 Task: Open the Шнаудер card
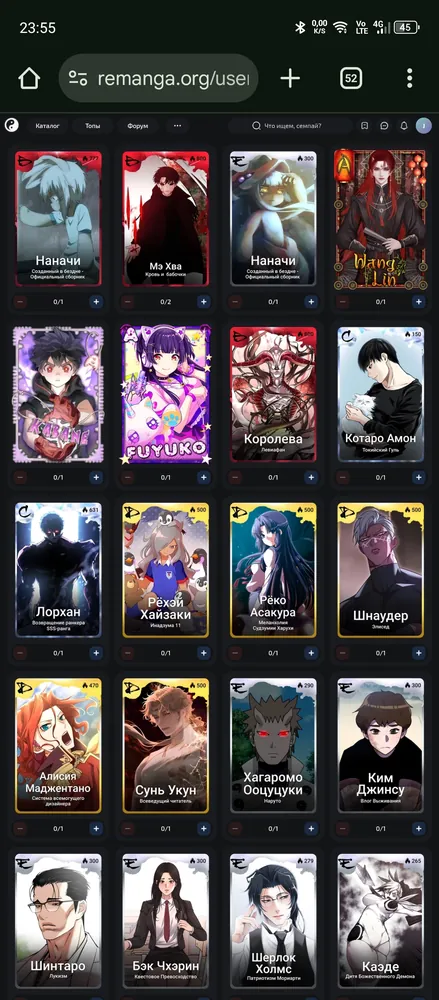click(x=381, y=570)
